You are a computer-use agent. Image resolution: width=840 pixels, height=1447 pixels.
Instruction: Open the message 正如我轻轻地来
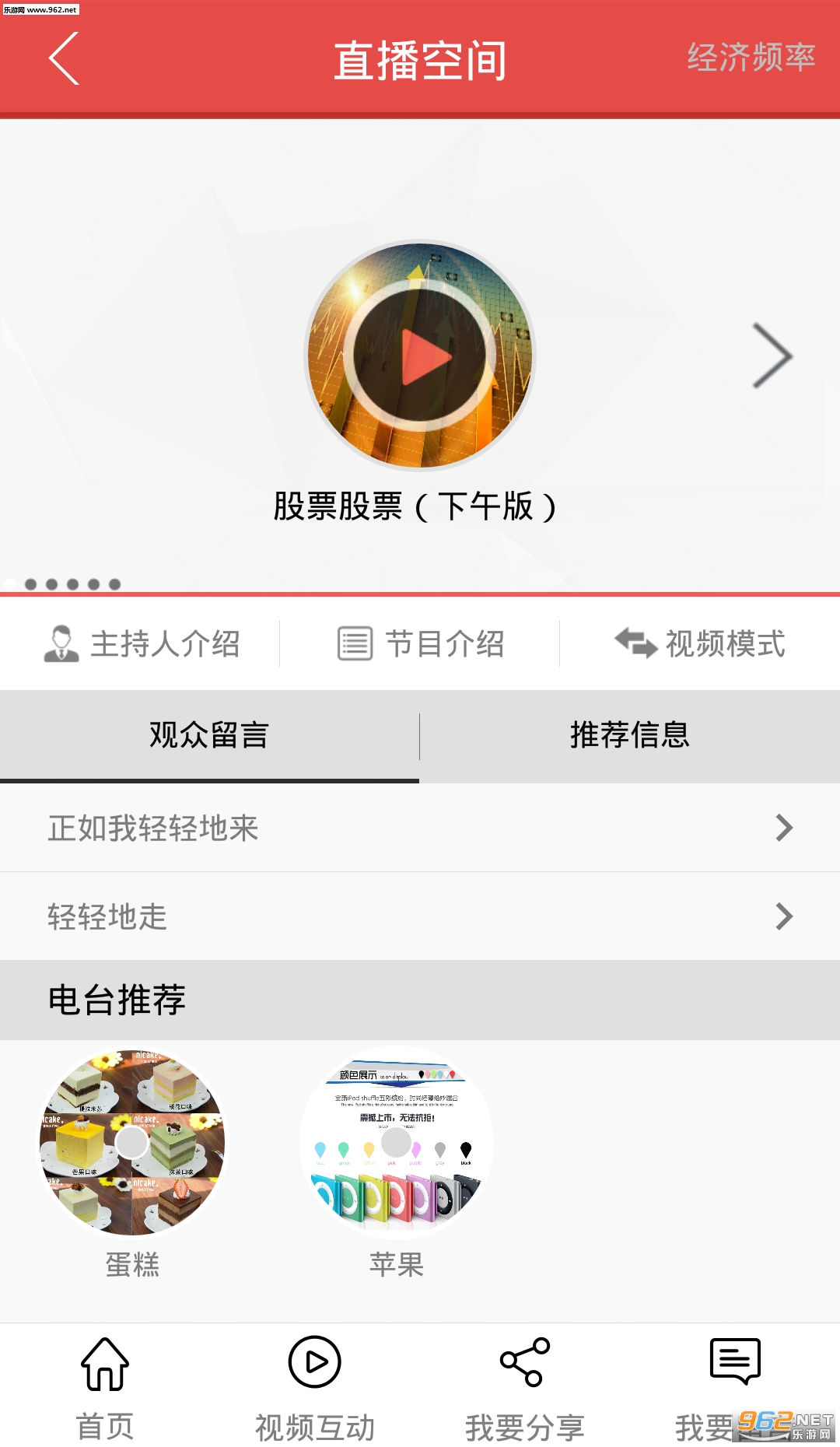coord(420,828)
